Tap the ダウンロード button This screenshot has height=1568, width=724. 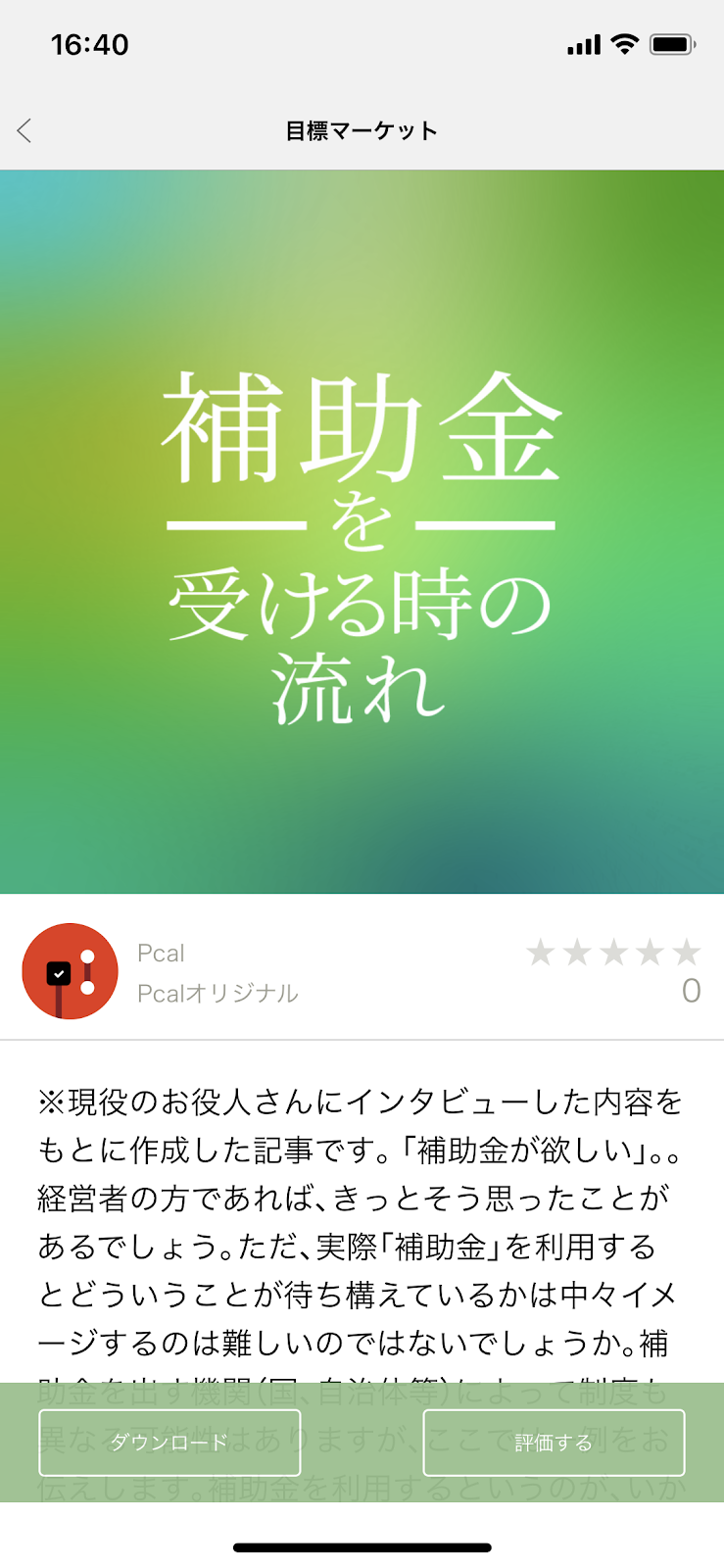[x=169, y=1443]
